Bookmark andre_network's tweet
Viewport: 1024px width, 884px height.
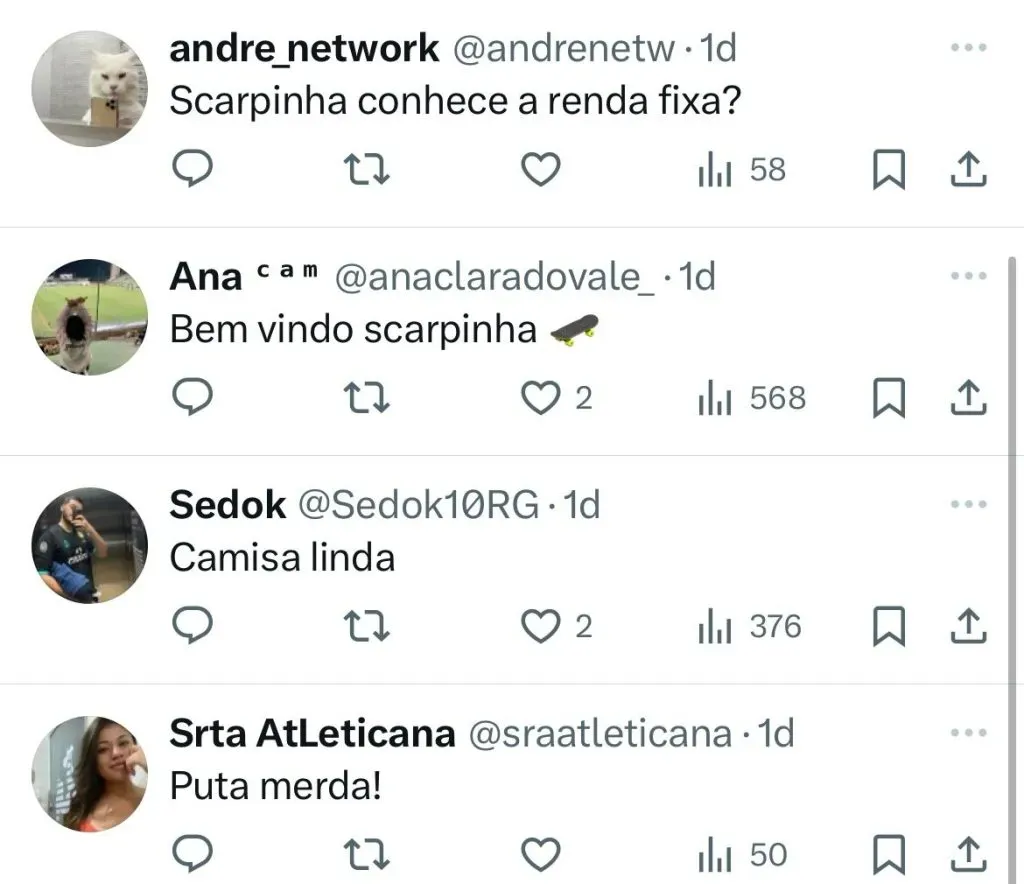click(888, 171)
